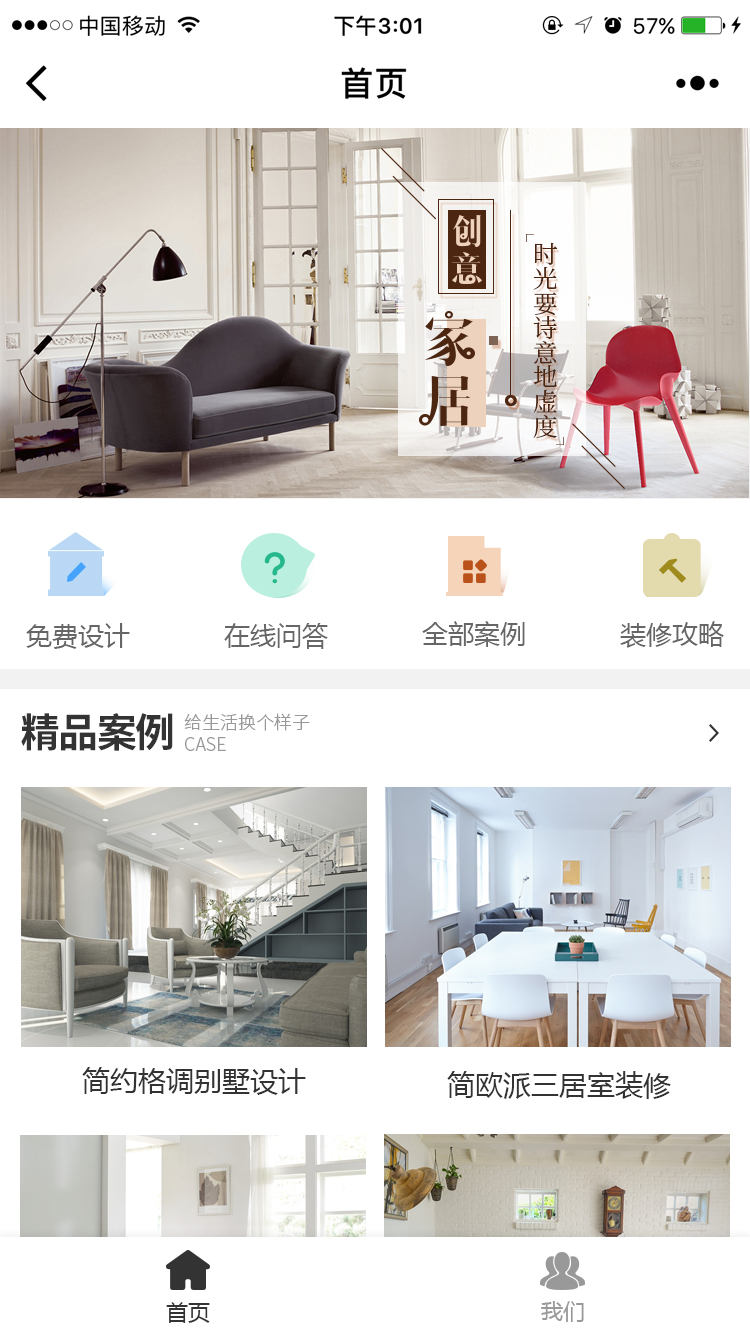750x1334 pixels.
Task: Switch to the 我们 tab
Action: coord(562,1286)
